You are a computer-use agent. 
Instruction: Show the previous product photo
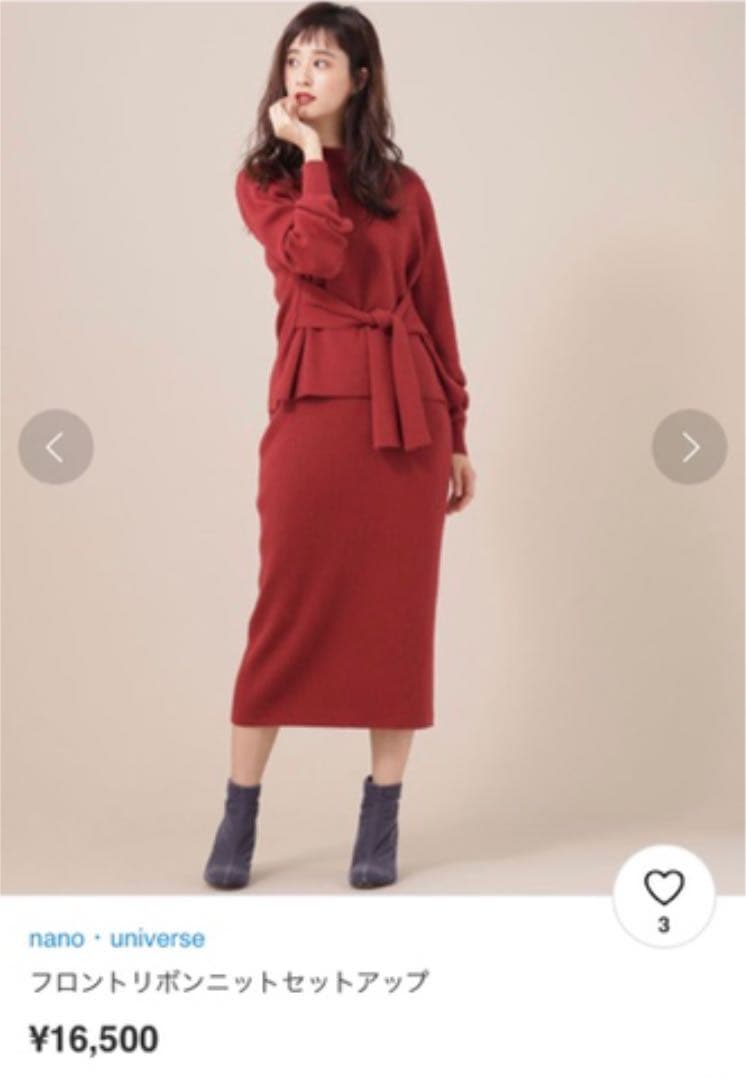click(56, 447)
